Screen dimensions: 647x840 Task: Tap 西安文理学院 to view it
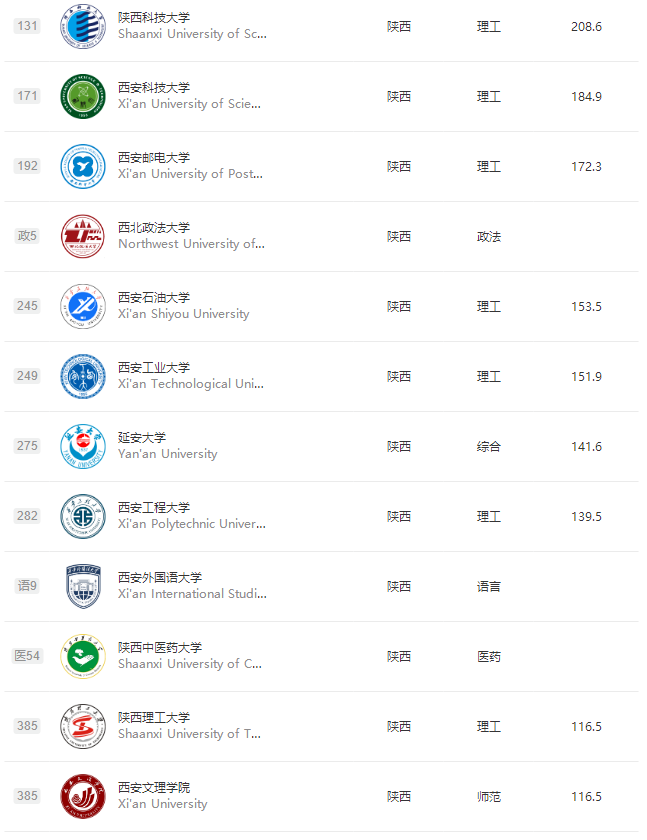153,788
